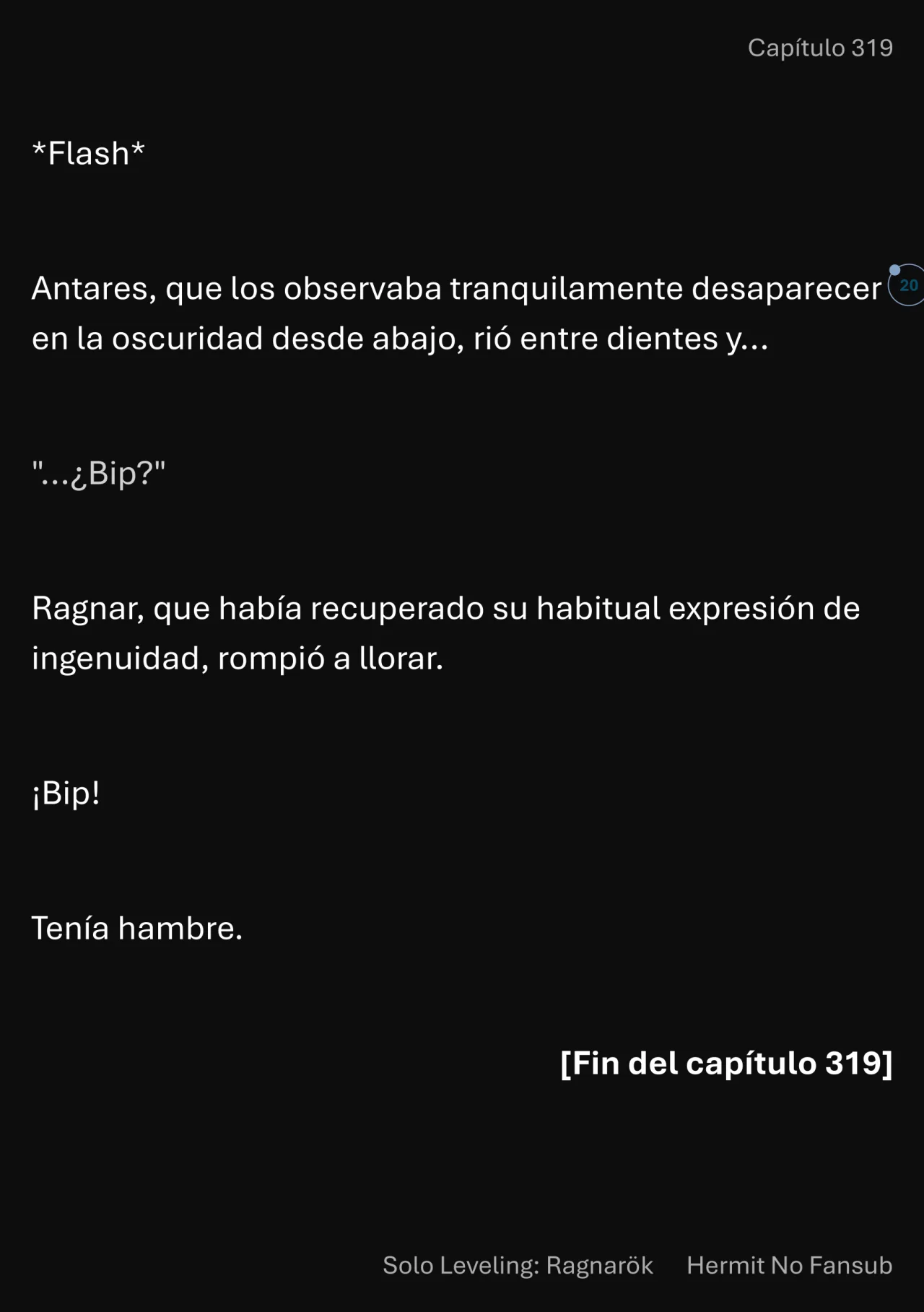The height and width of the screenshot is (1312, 924).
Task: Click the blue dot on the progress ring
Action: click(894, 271)
